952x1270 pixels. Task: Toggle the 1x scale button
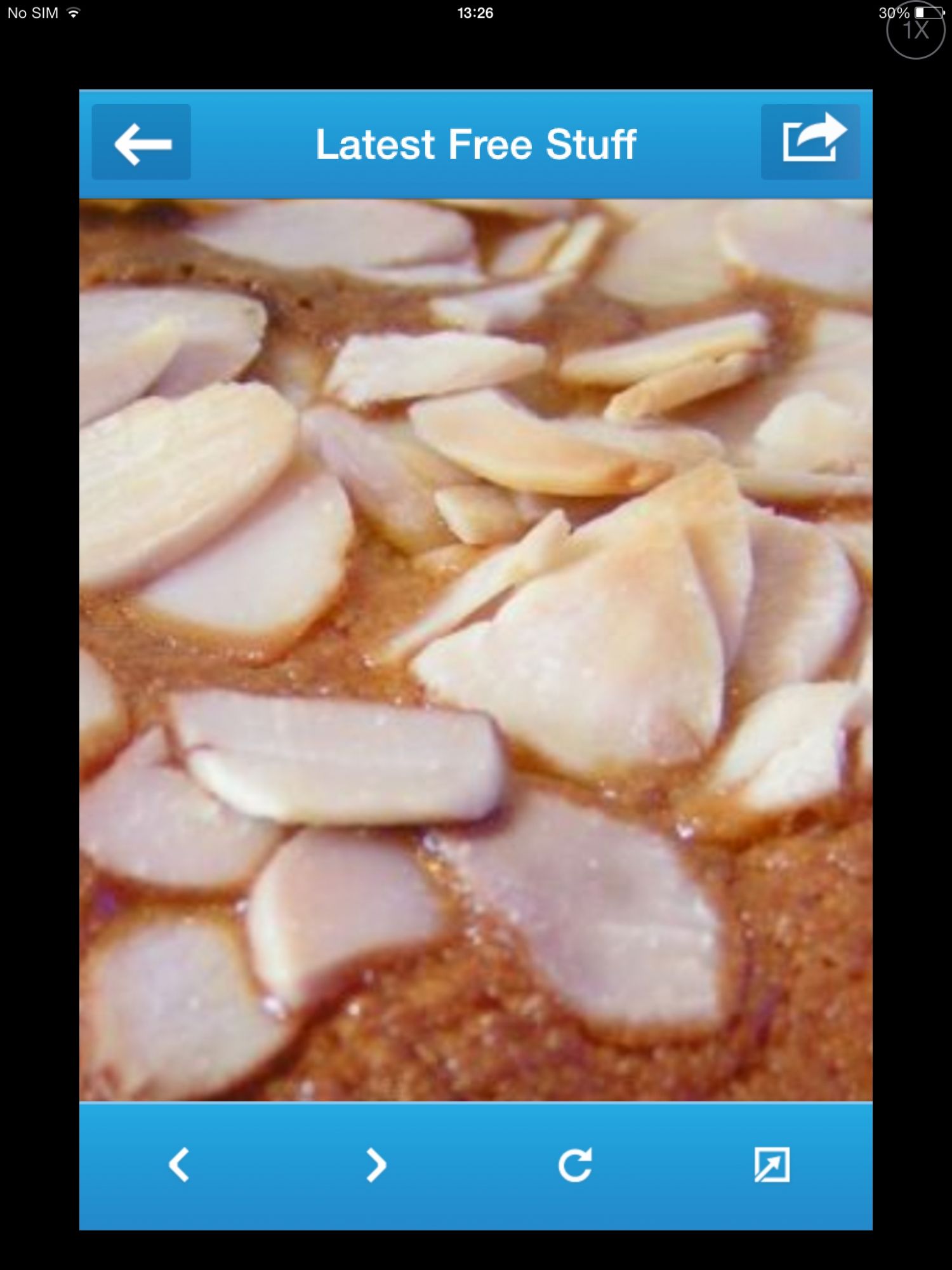(915, 30)
